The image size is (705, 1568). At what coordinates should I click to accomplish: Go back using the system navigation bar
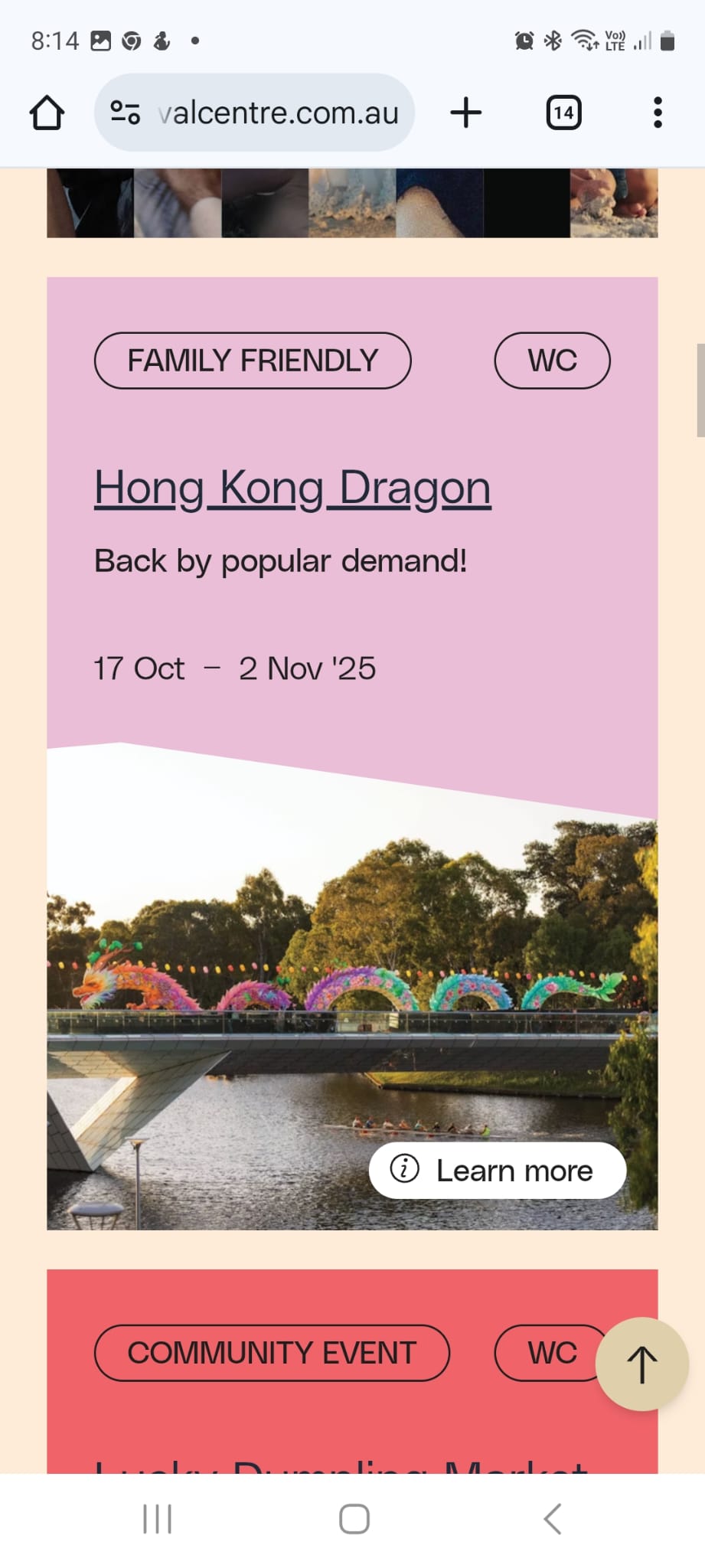point(552,1519)
